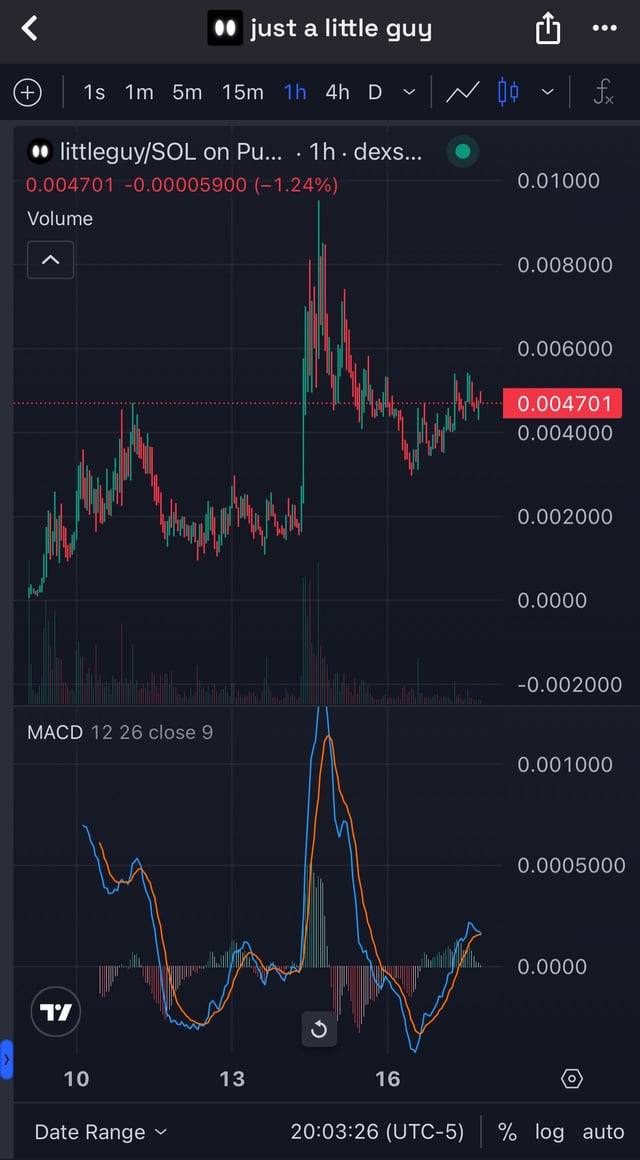Switch to the 1s timeframe
Viewport: 640px width, 1160px height.
coord(94,93)
